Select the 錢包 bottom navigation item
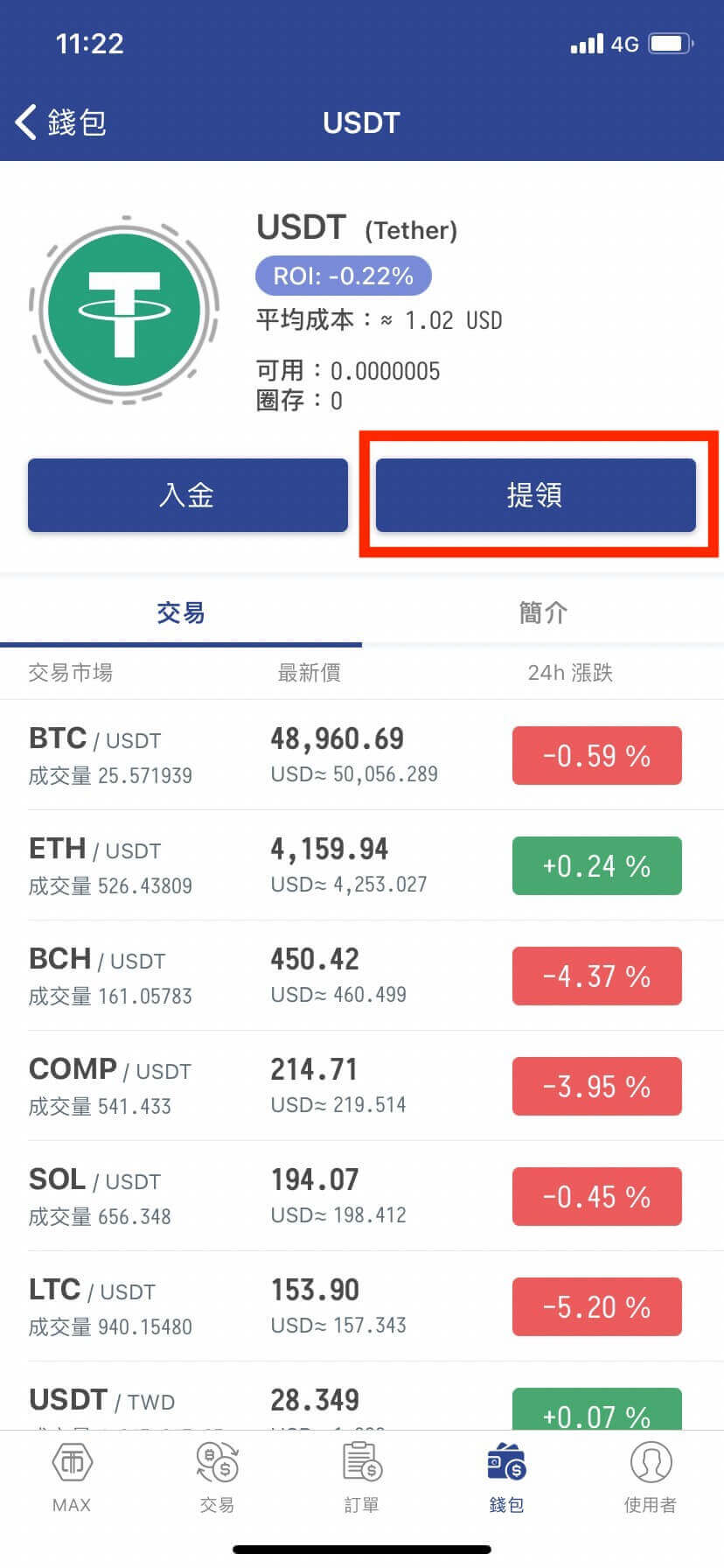 pyautogui.click(x=506, y=1477)
